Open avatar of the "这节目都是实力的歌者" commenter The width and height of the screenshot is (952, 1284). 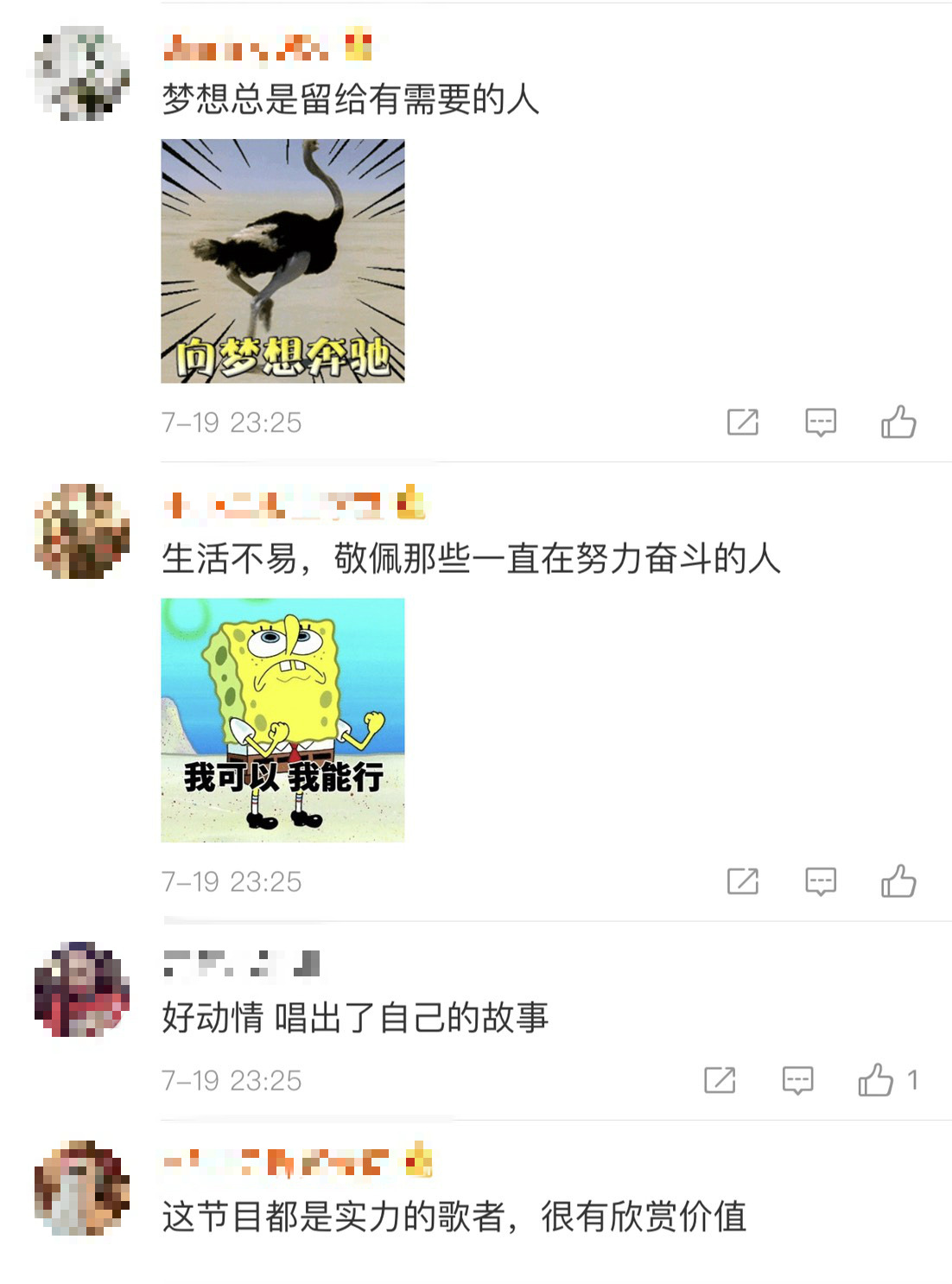[82, 1188]
